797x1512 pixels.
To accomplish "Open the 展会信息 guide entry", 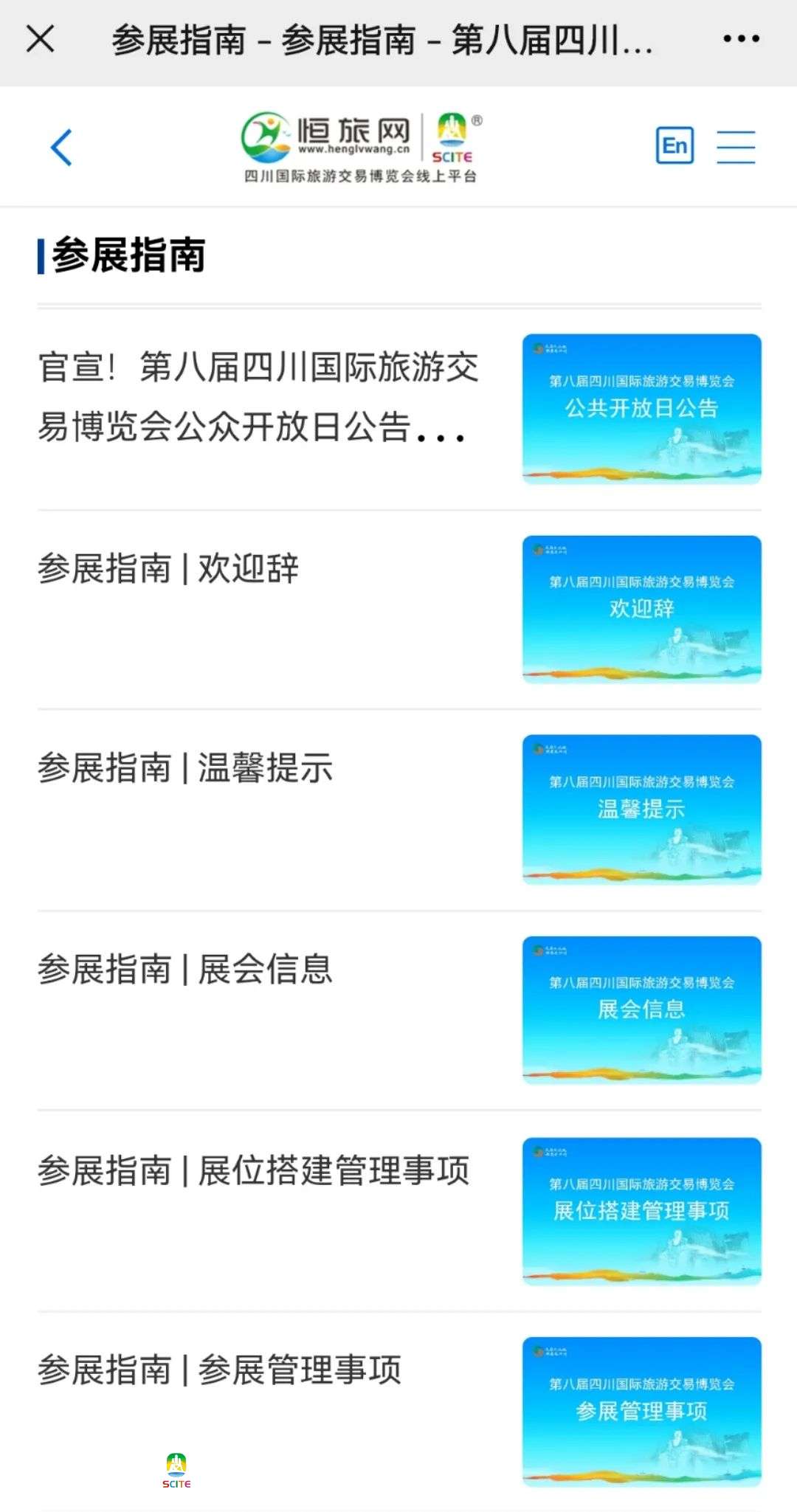I will pyautogui.click(x=186, y=970).
